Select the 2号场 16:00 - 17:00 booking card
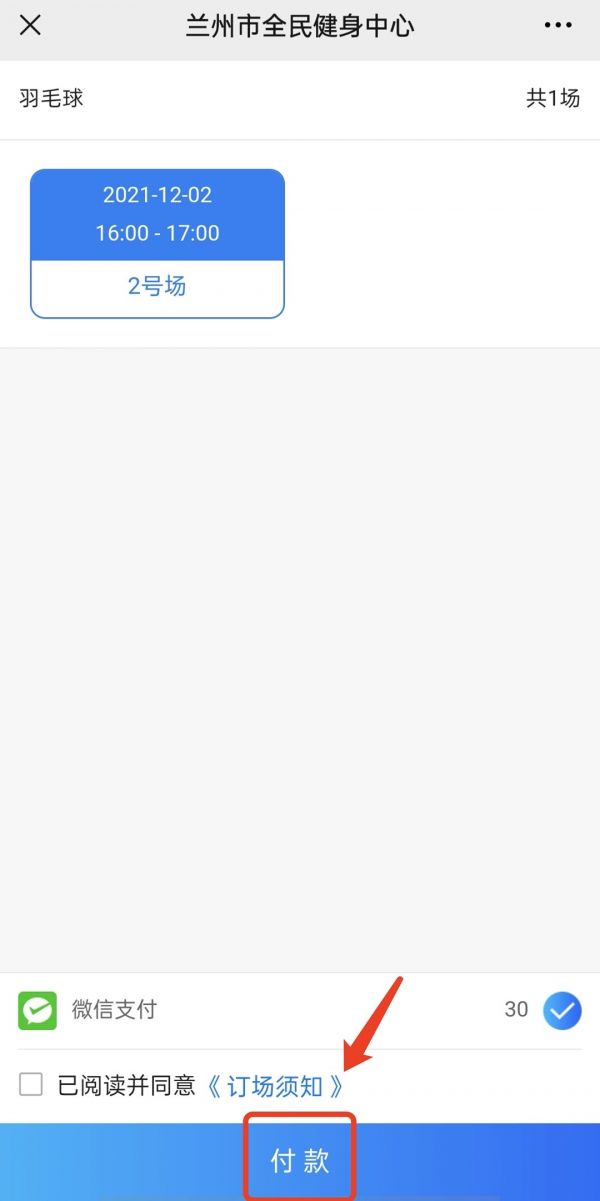The image size is (600, 1201). 158,244
